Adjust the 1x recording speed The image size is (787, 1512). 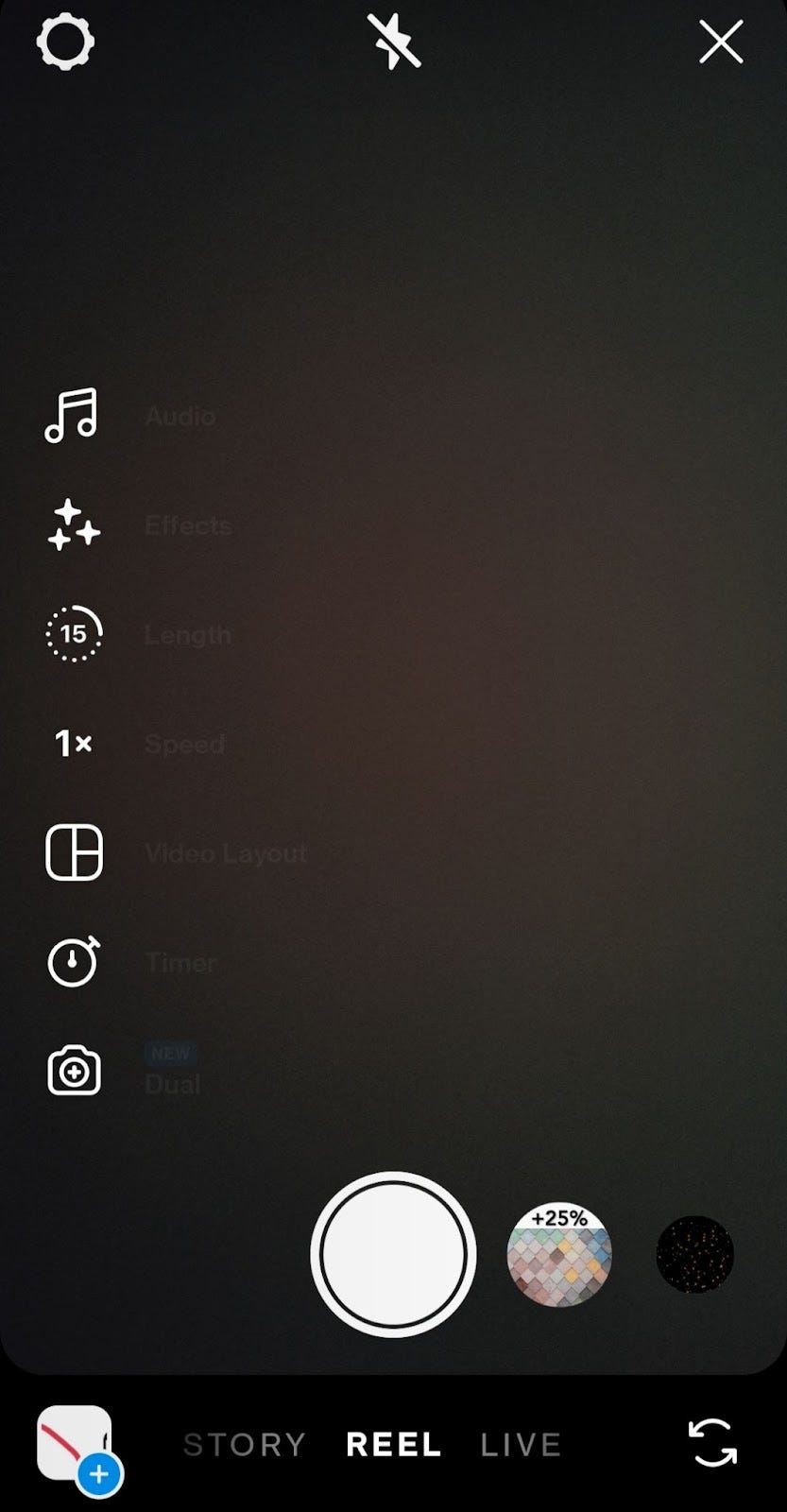click(74, 744)
